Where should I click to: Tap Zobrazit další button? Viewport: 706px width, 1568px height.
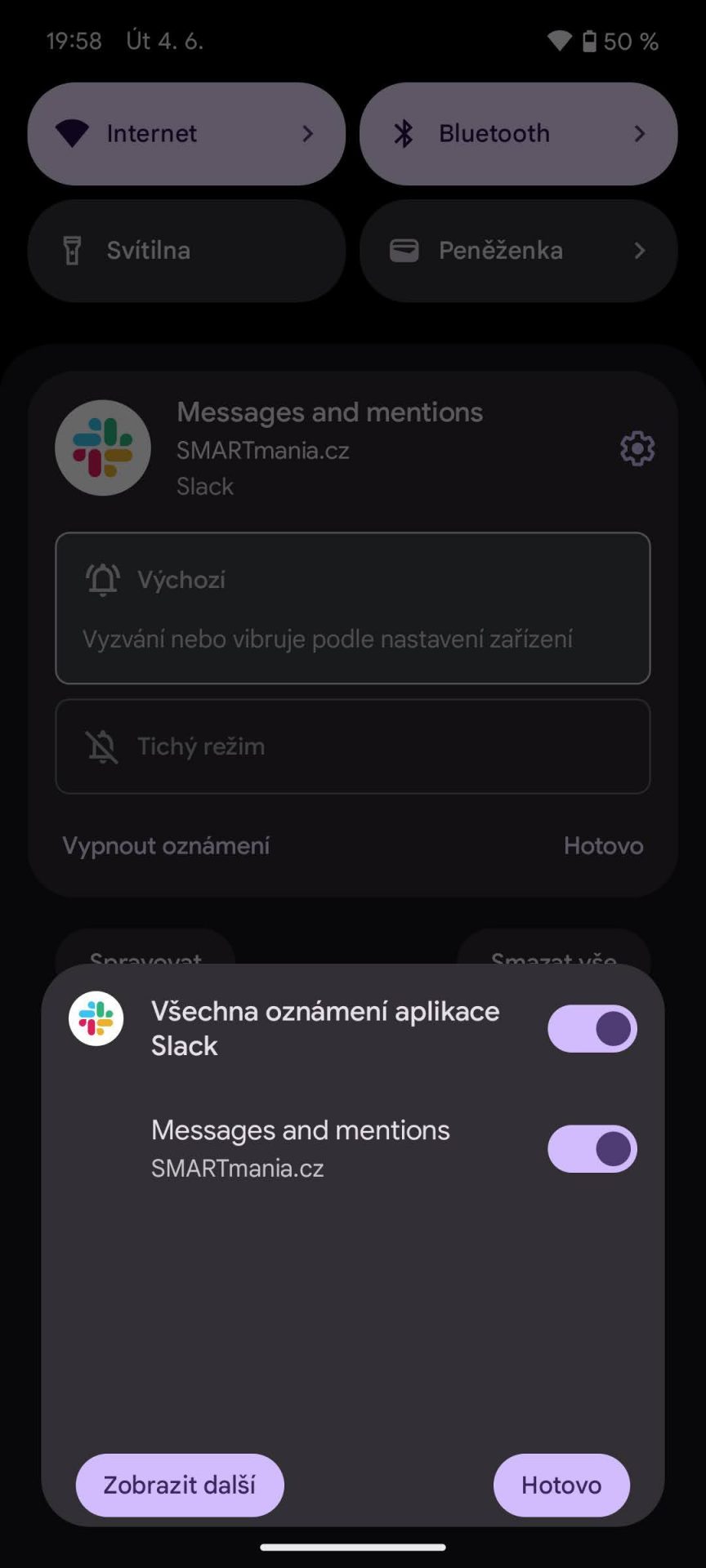pyautogui.click(x=180, y=1485)
